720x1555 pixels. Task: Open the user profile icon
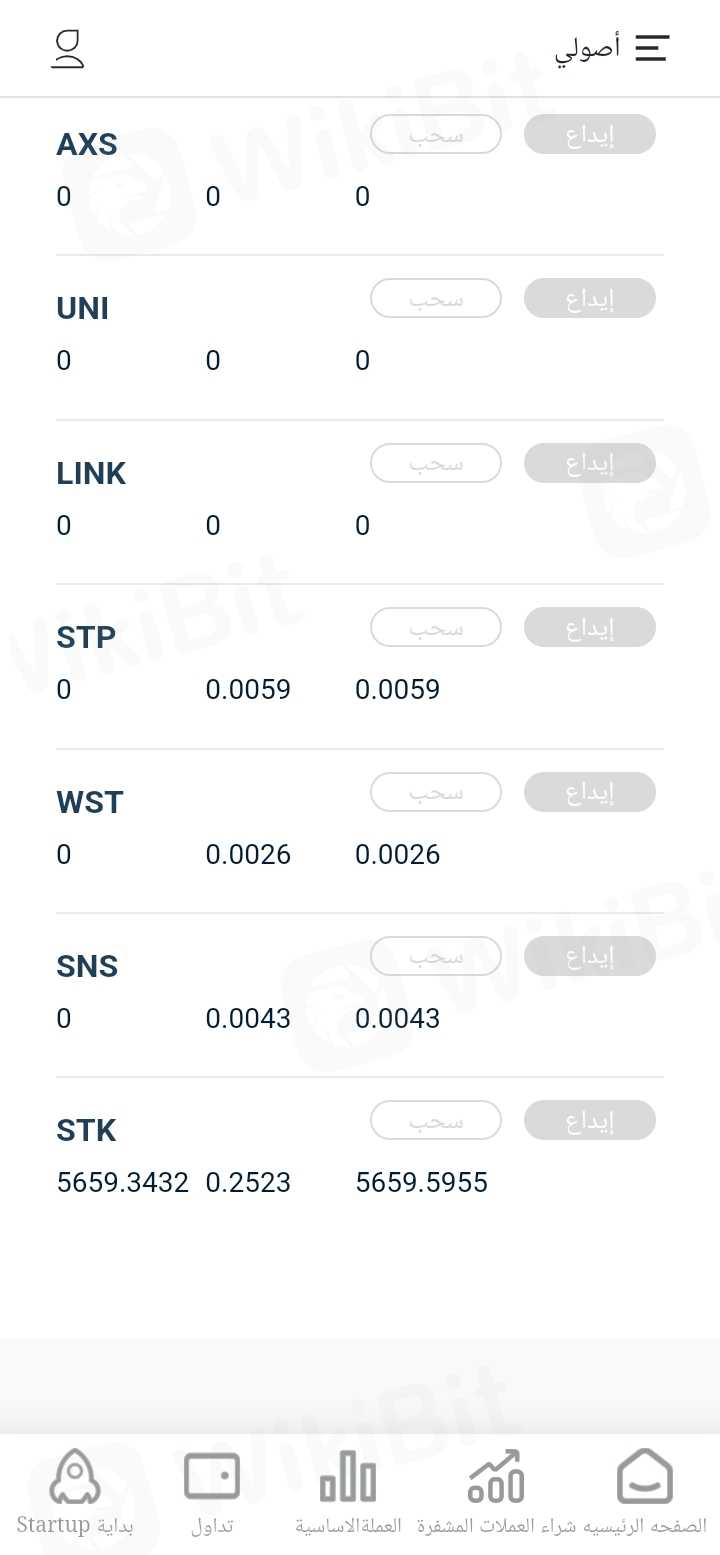tap(68, 49)
